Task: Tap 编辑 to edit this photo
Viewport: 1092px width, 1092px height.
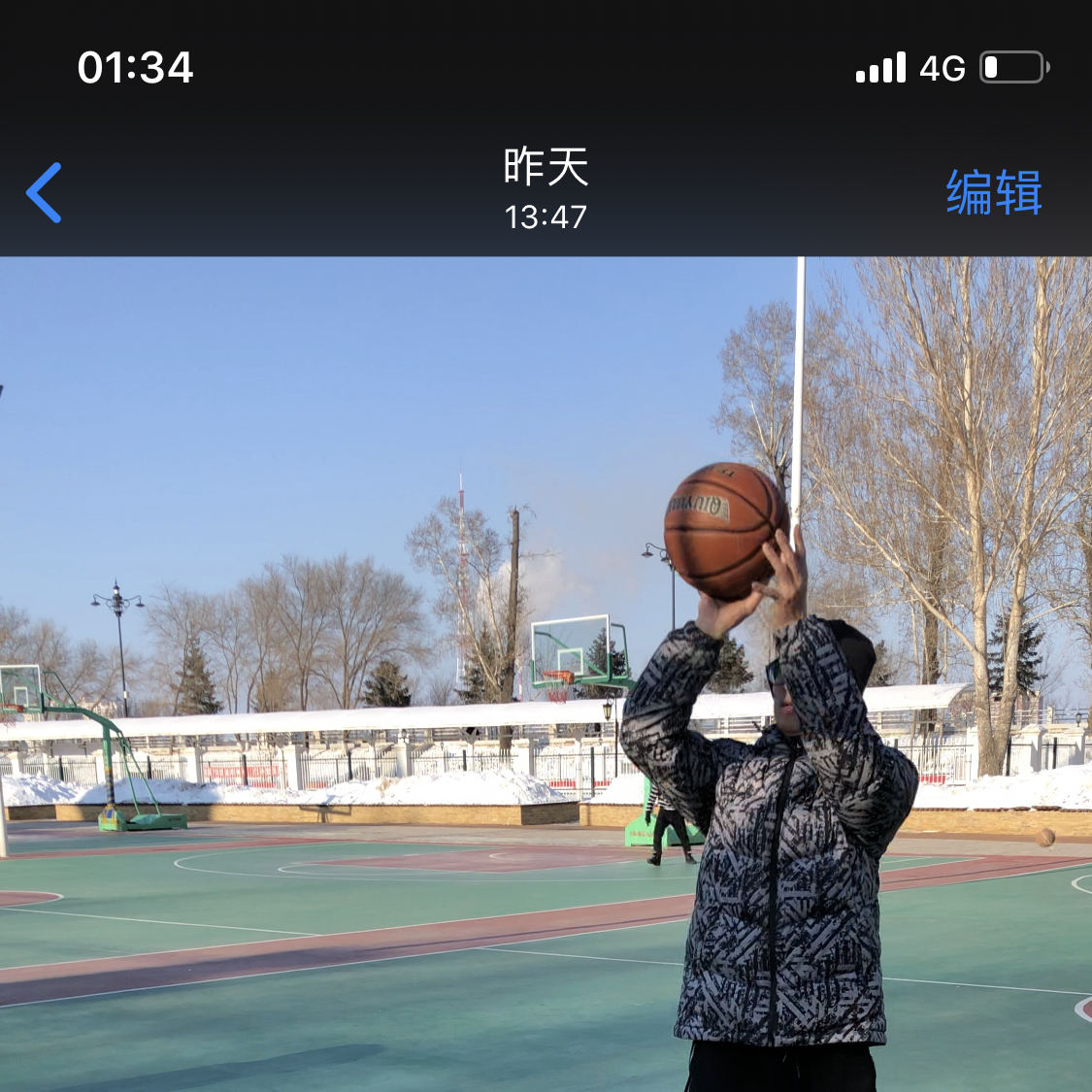Action: pos(993,192)
